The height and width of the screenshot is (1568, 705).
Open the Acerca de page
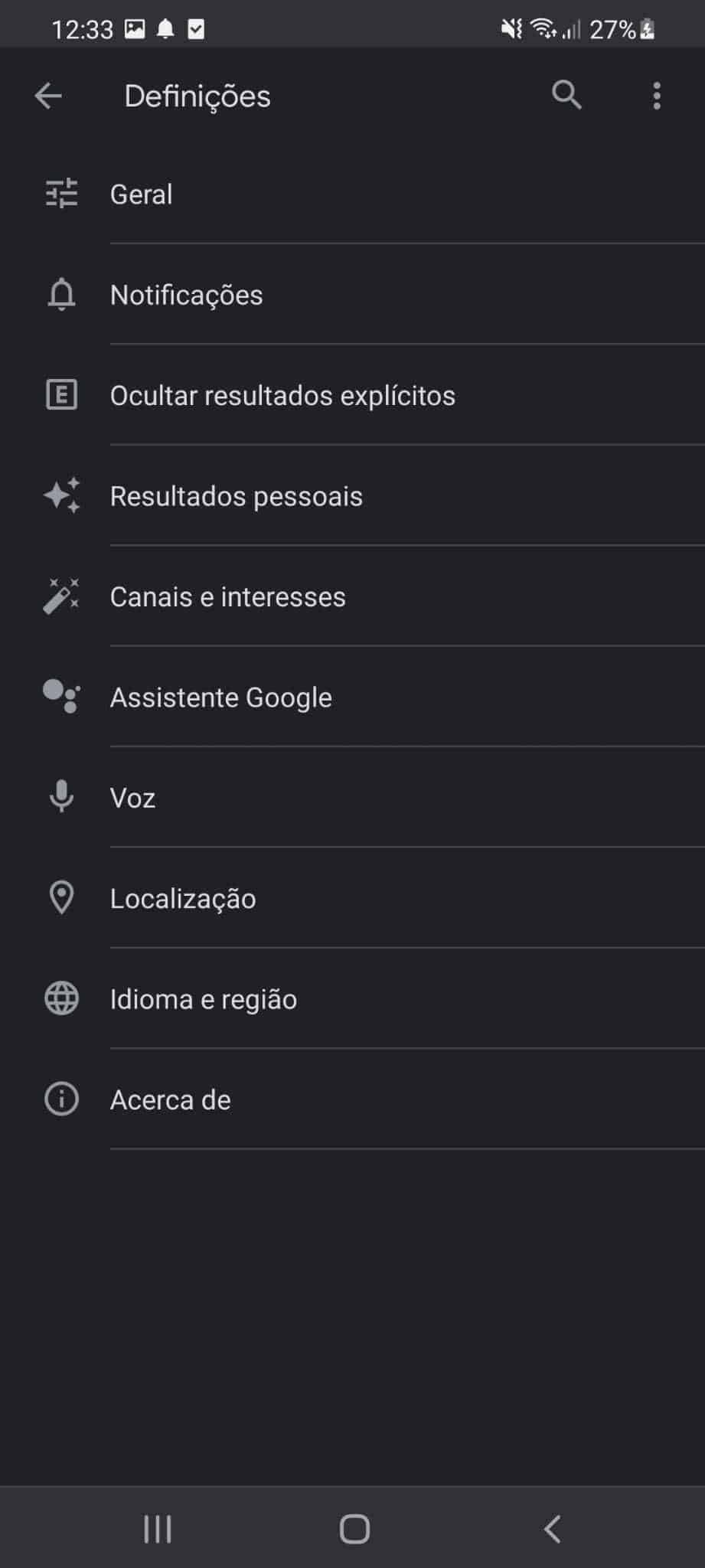352,1099
